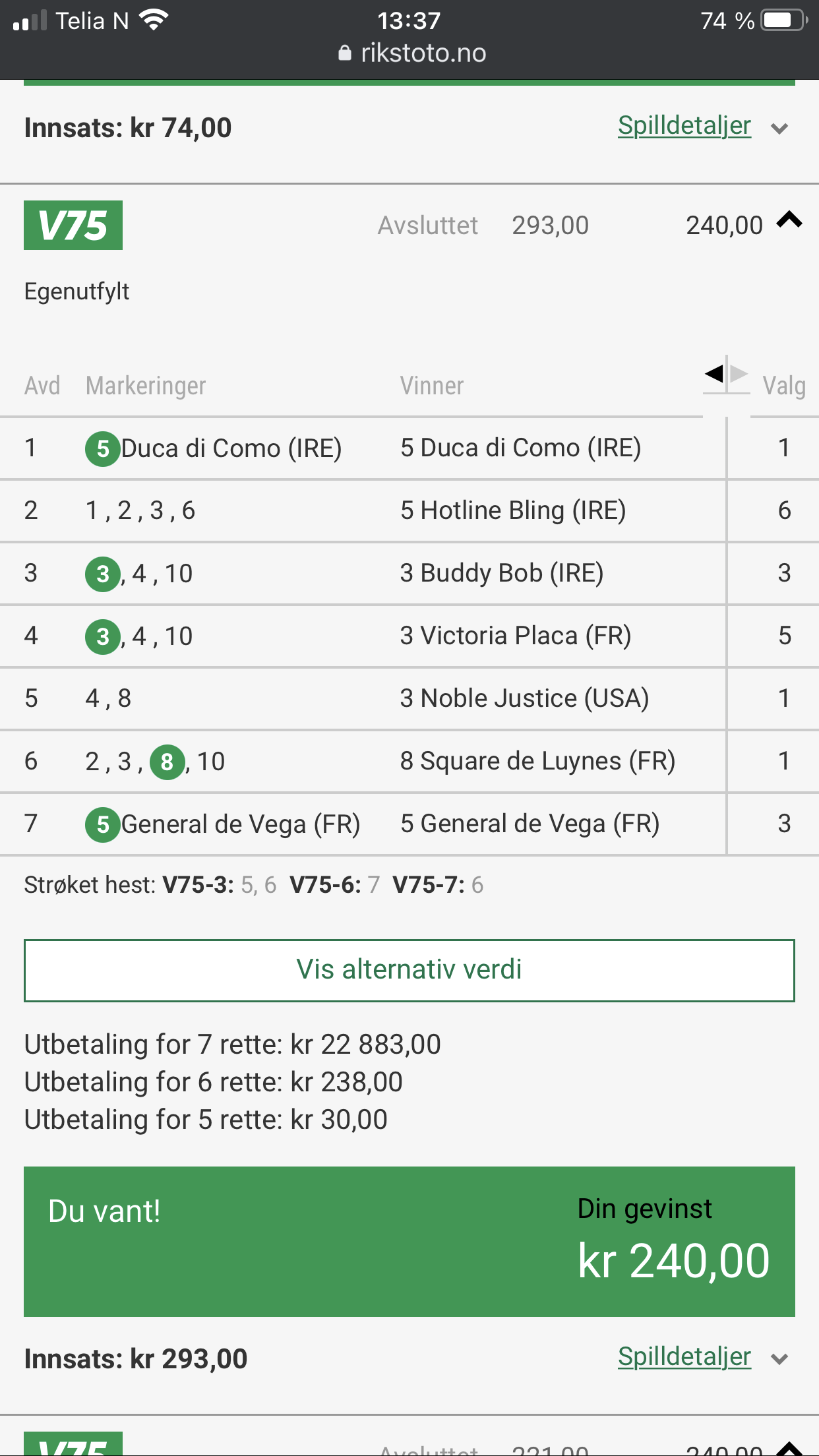
Task: Collapse the V75 bet with stake 293,00
Action: (789, 220)
